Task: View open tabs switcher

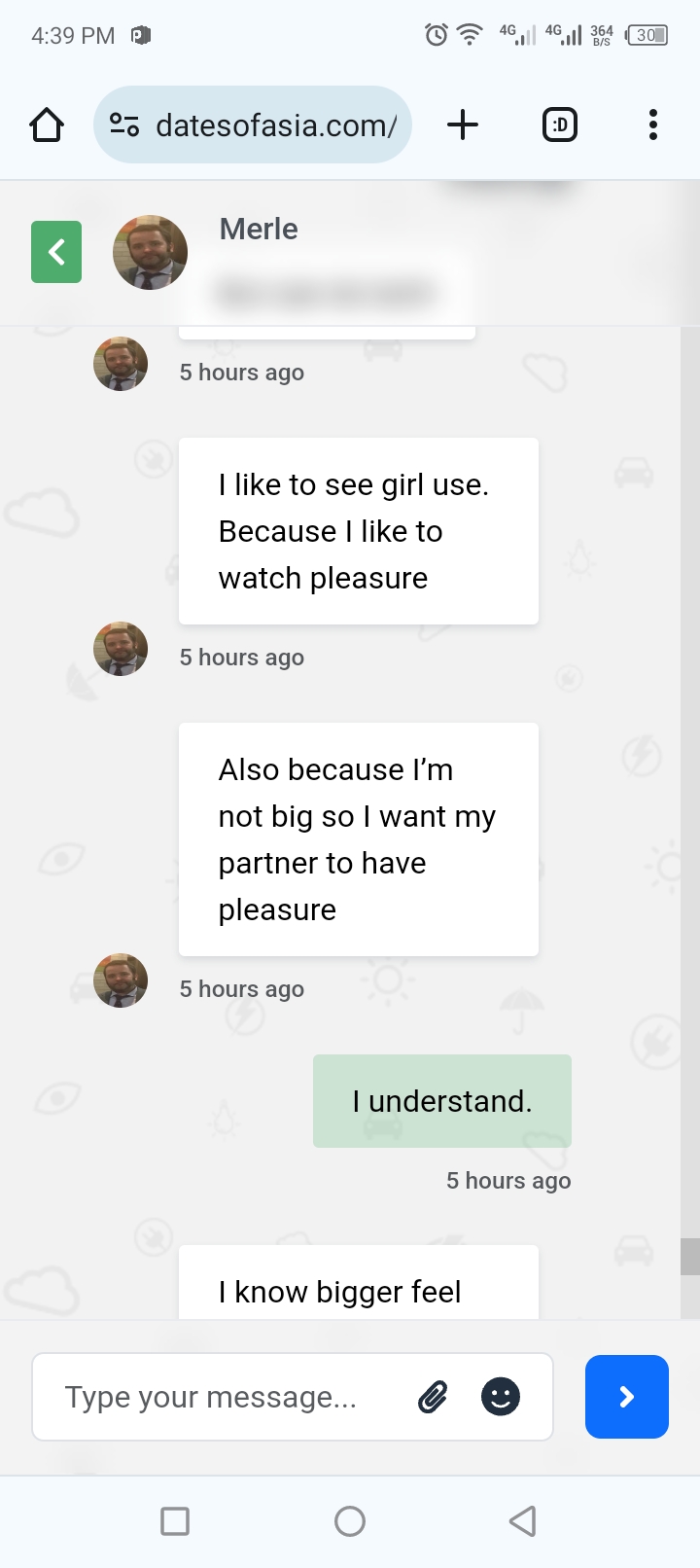Action: click(559, 125)
